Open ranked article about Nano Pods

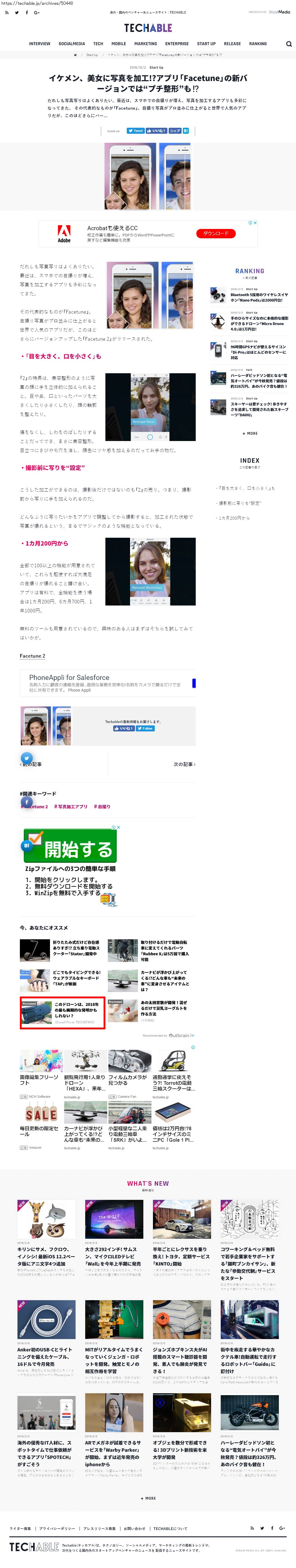click(x=259, y=298)
